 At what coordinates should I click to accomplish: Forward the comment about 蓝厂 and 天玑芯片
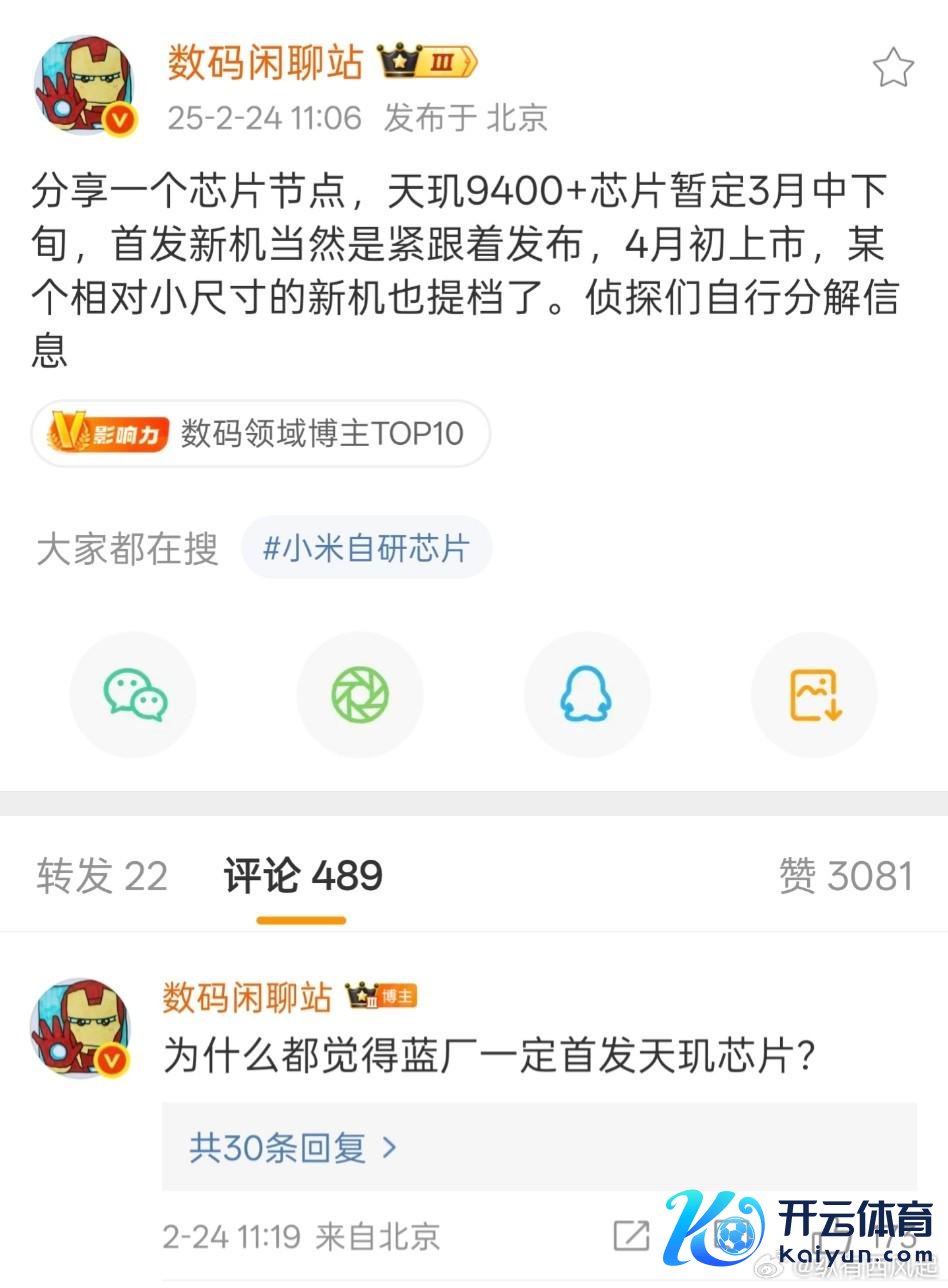click(x=631, y=1237)
